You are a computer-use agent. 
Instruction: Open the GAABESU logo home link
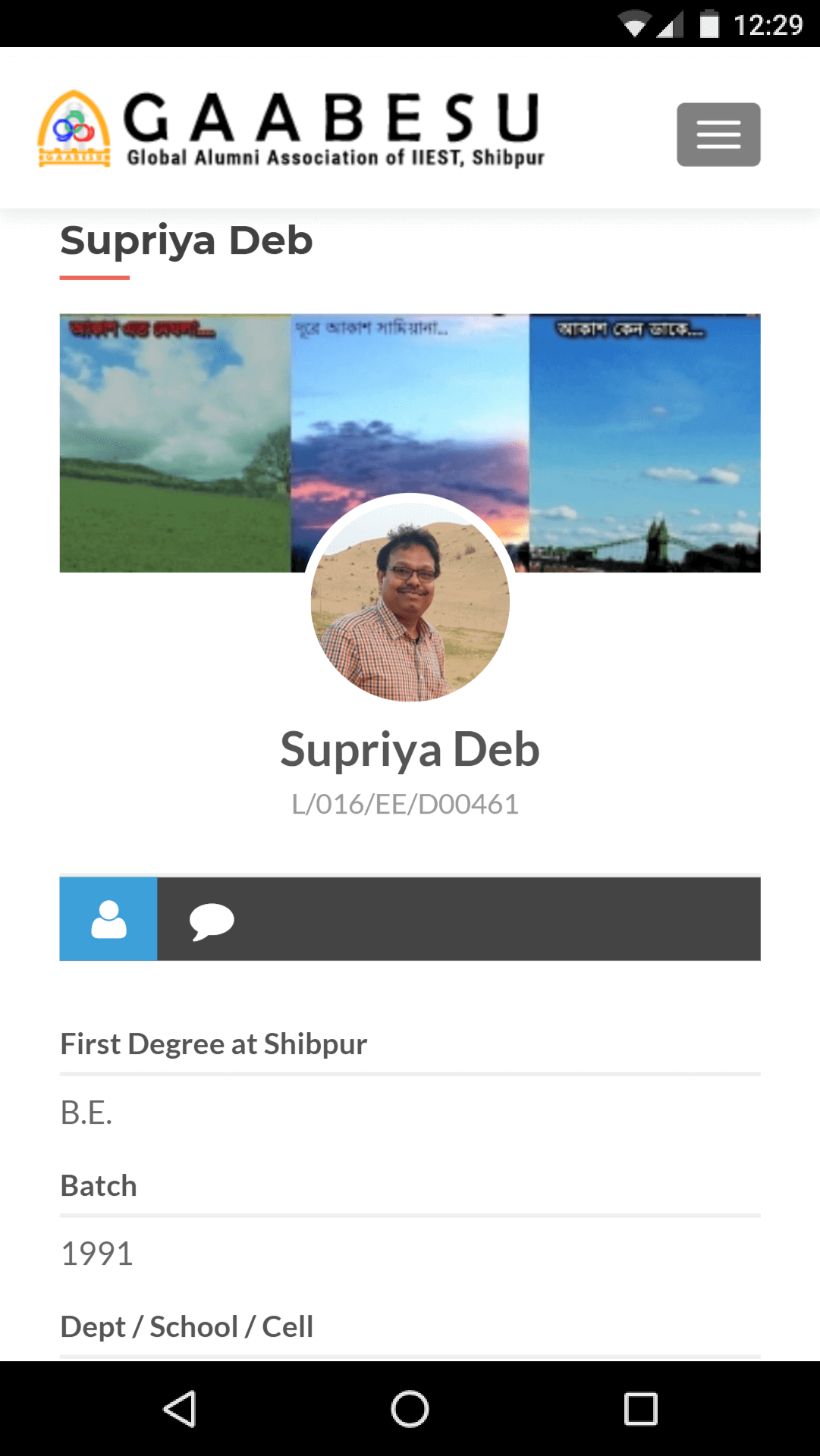point(291,129)
